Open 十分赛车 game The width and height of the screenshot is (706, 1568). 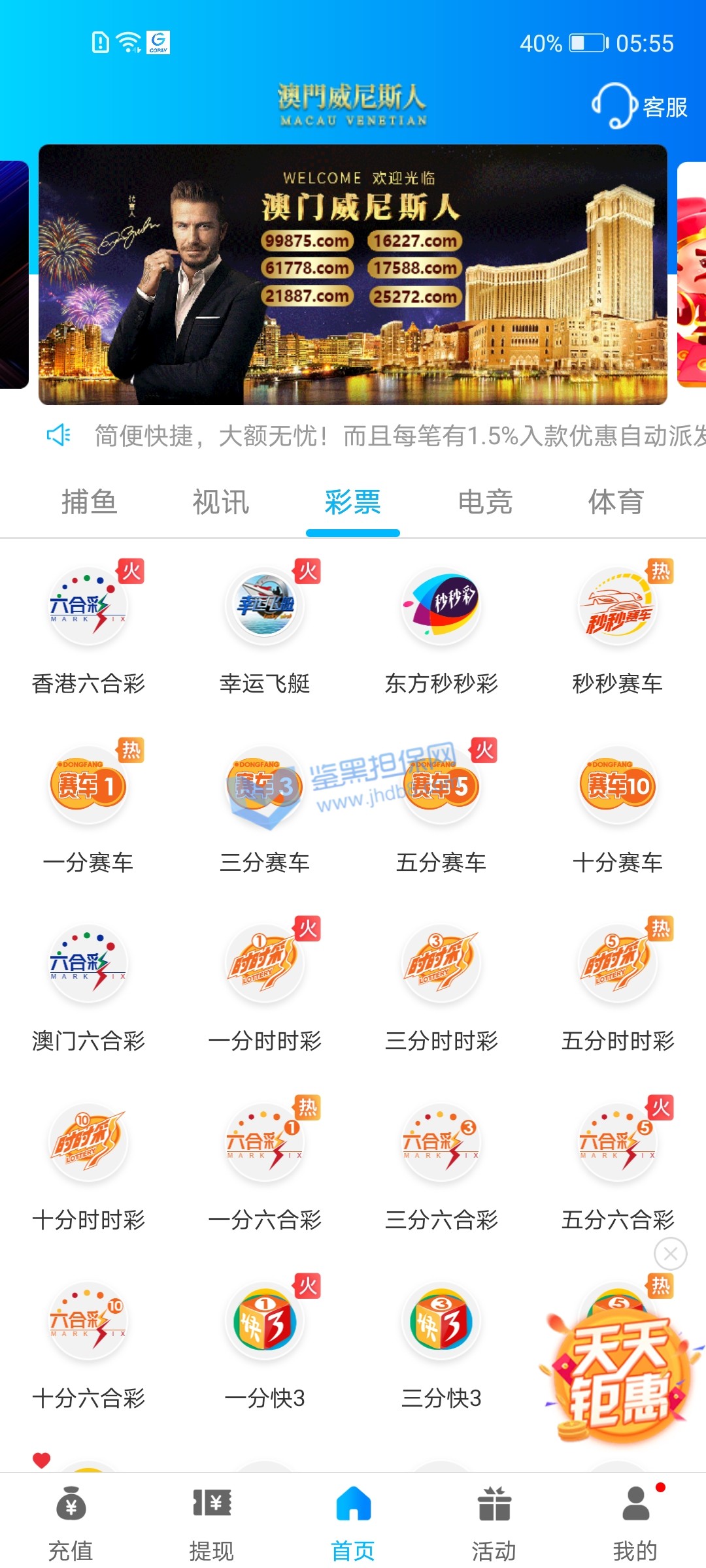(618, 787)
